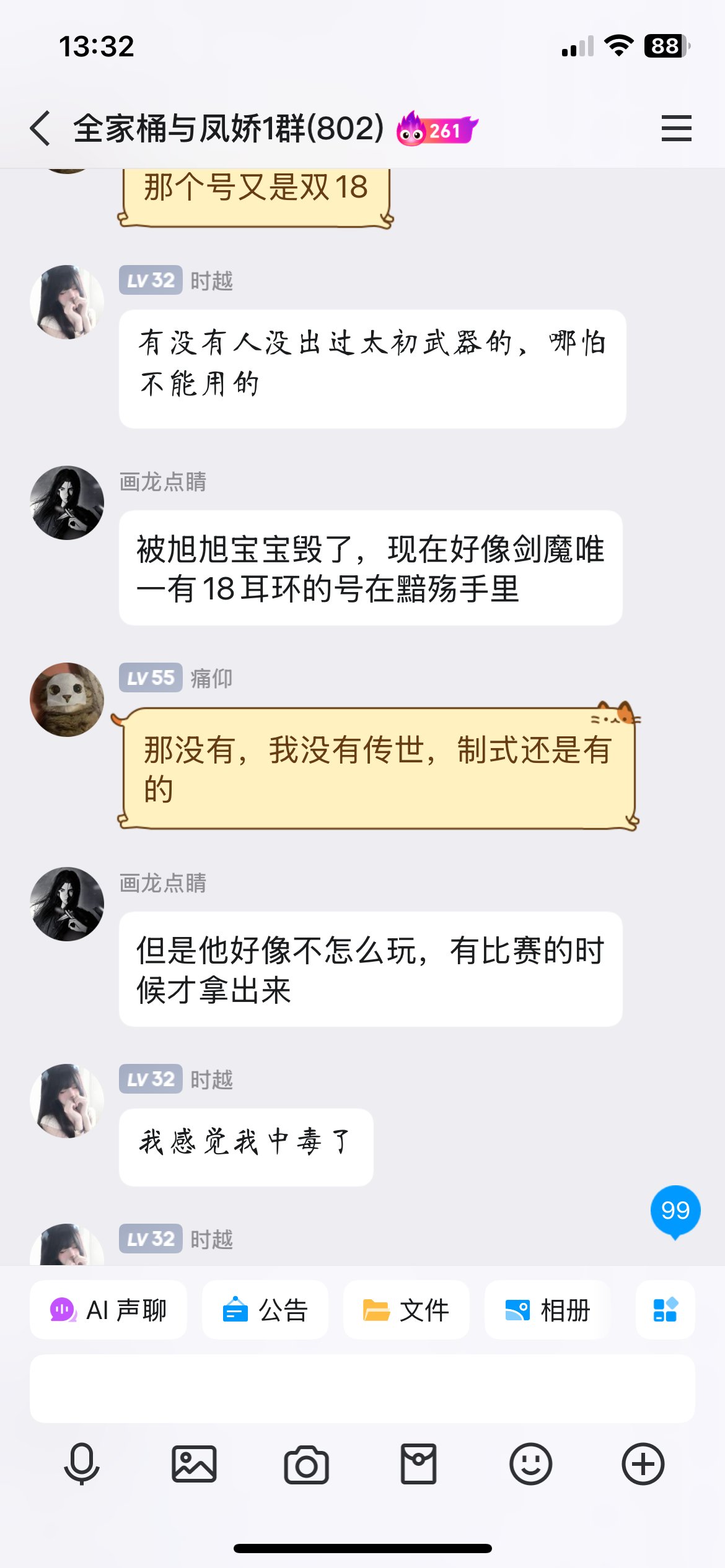Go back from the group chat
Screen dimensions: 725x1568
(40, 128)
